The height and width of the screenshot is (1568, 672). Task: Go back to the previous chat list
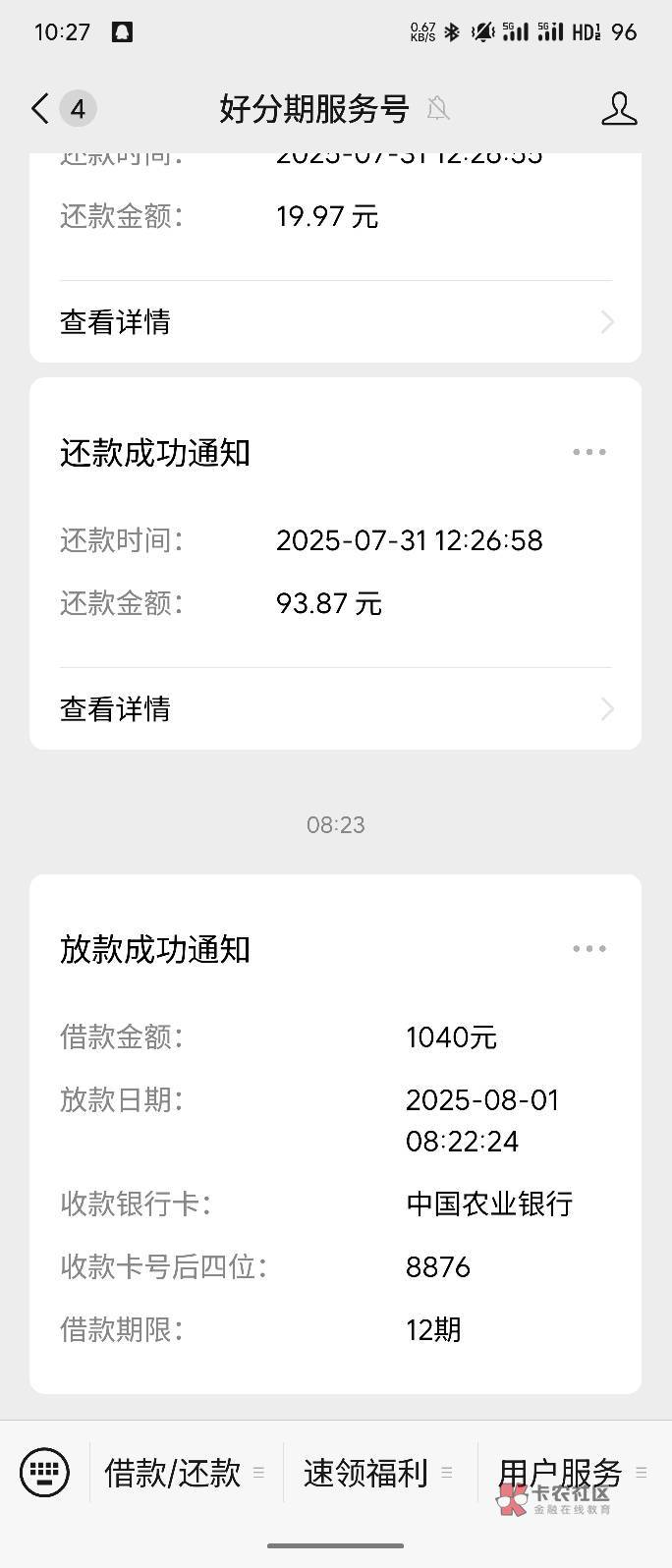(40, 108)
